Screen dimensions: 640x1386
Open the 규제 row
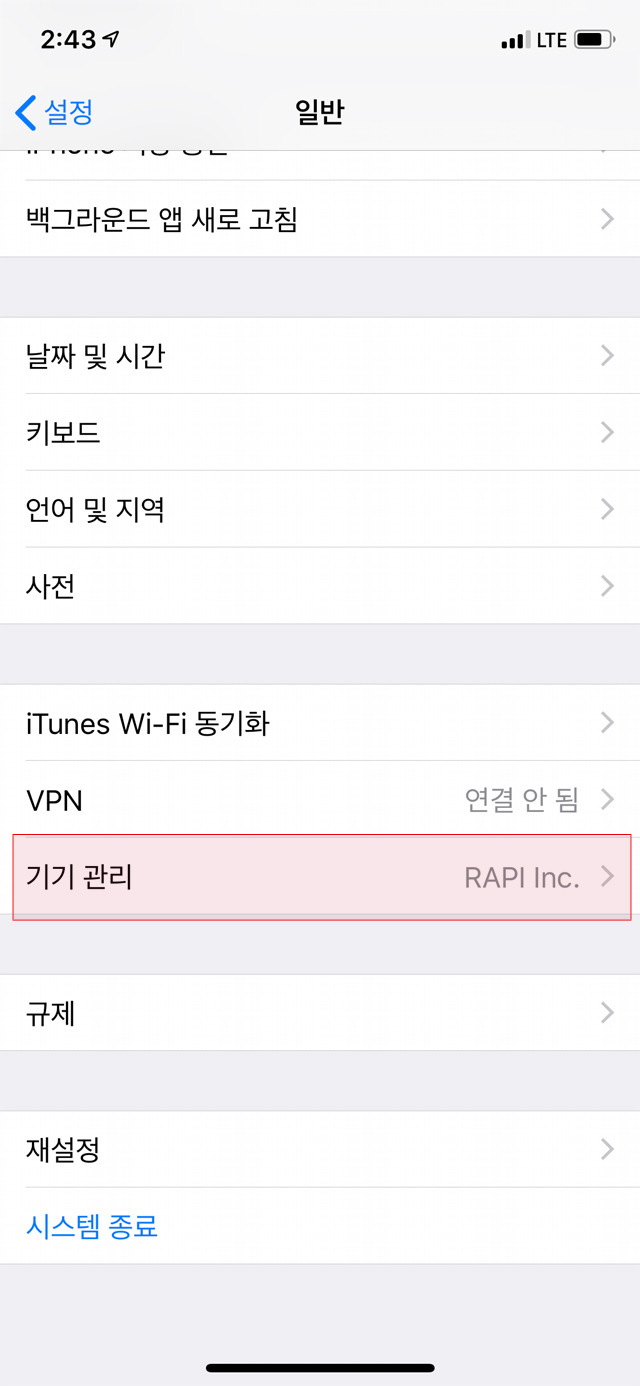(x=320, y=1013)
